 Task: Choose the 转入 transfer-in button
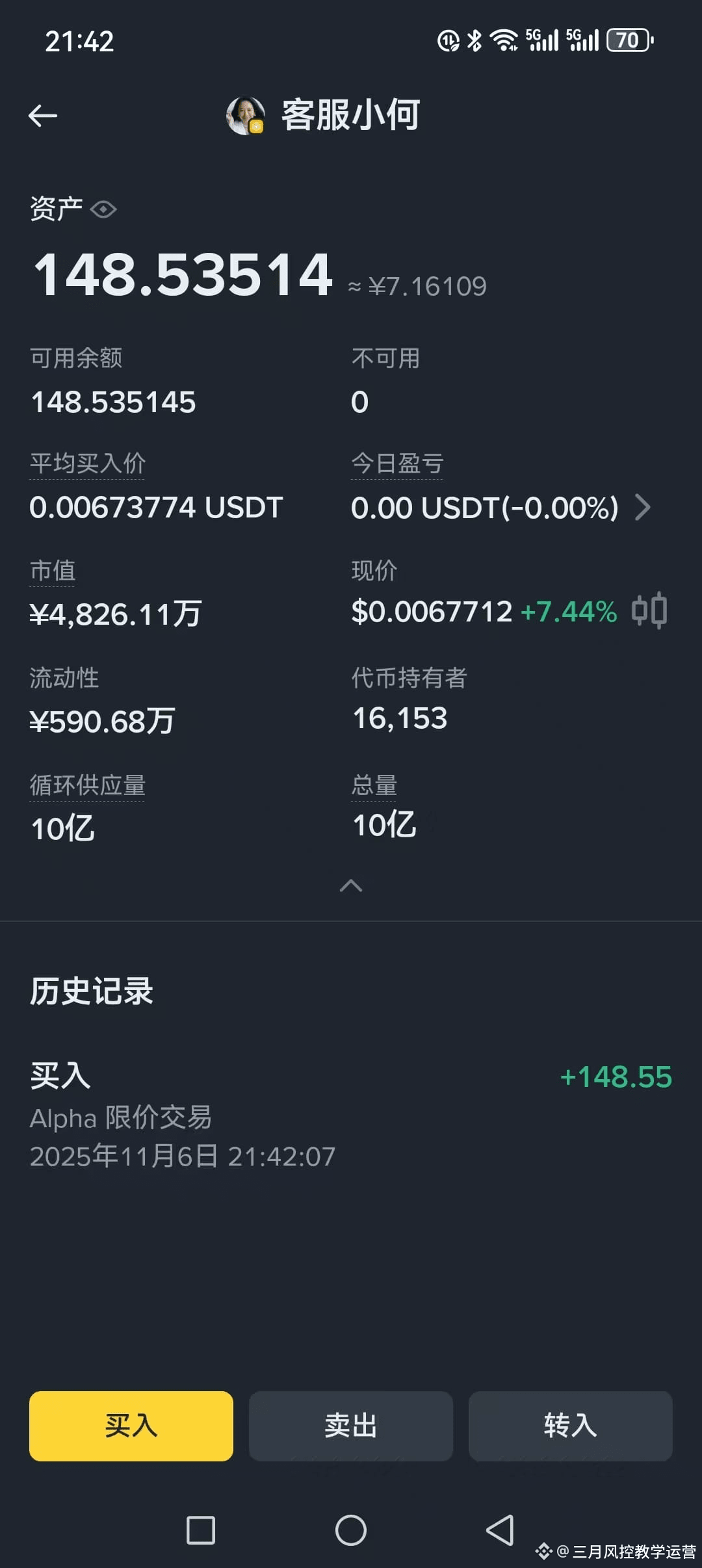570,1426
